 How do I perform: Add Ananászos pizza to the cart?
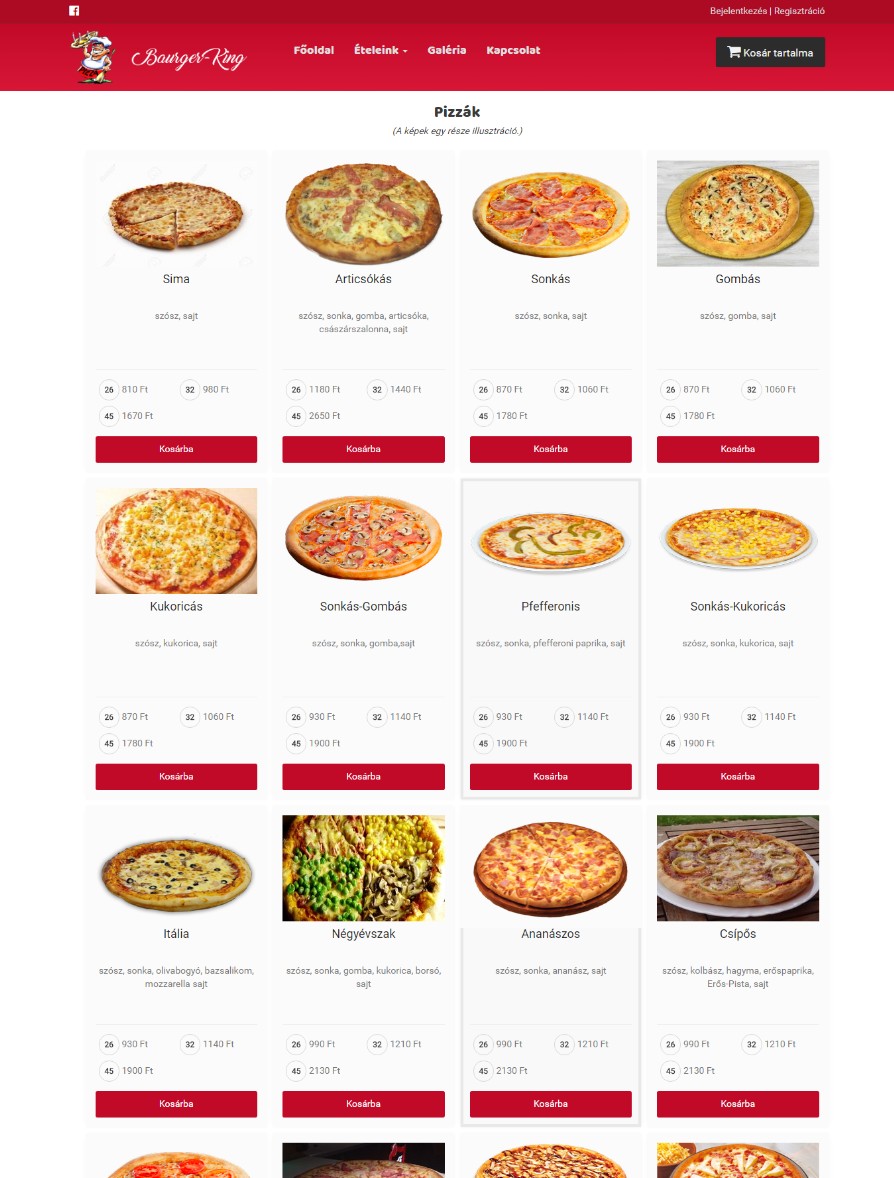551,1104
